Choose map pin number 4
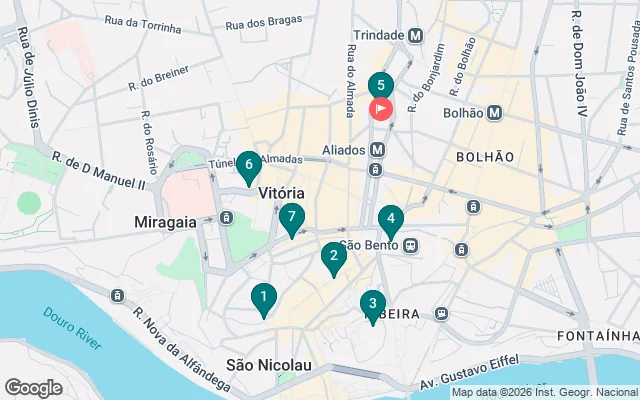This screenshot has height=400, width=640. click(x=391, y=219)
